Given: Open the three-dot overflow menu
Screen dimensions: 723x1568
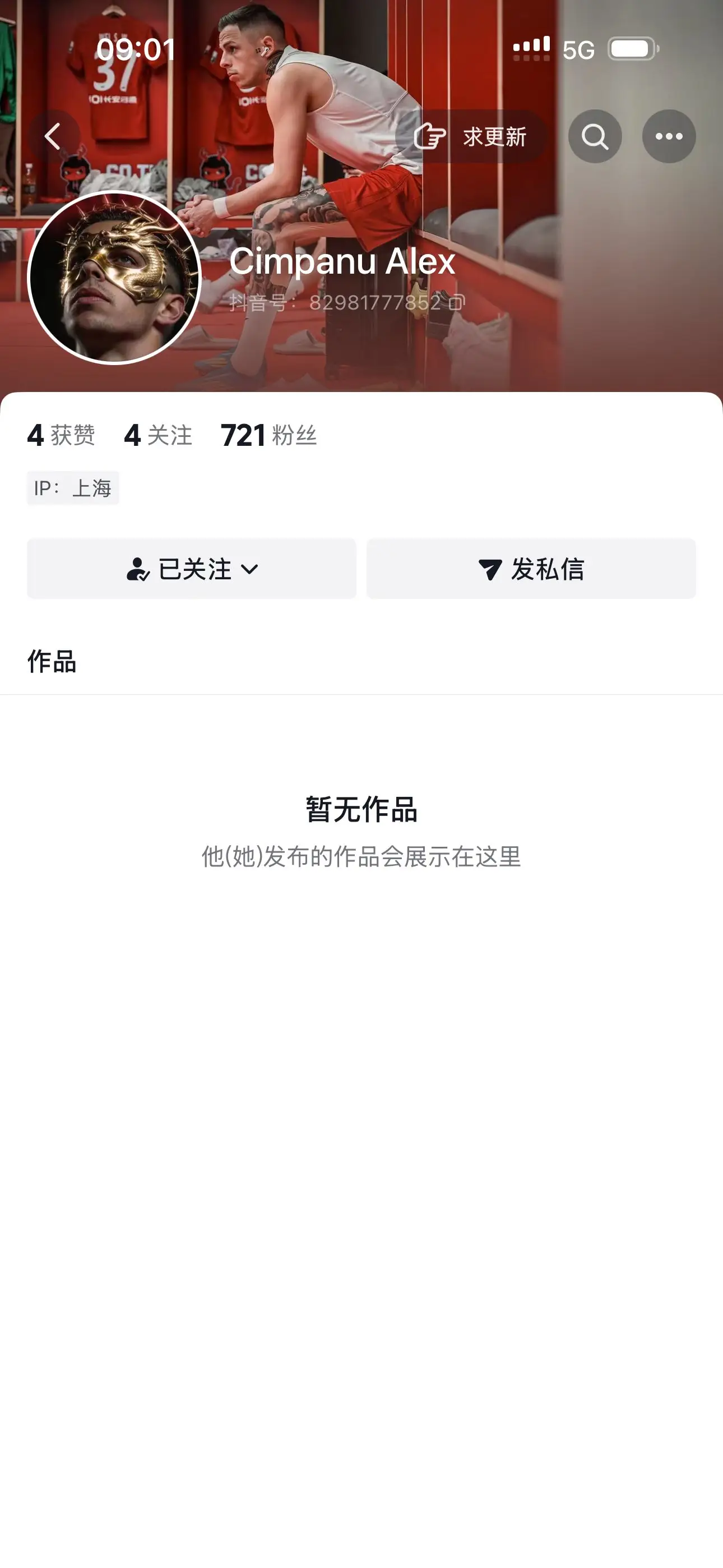Looking at the screenshot, I should click(x=669, y=136).
